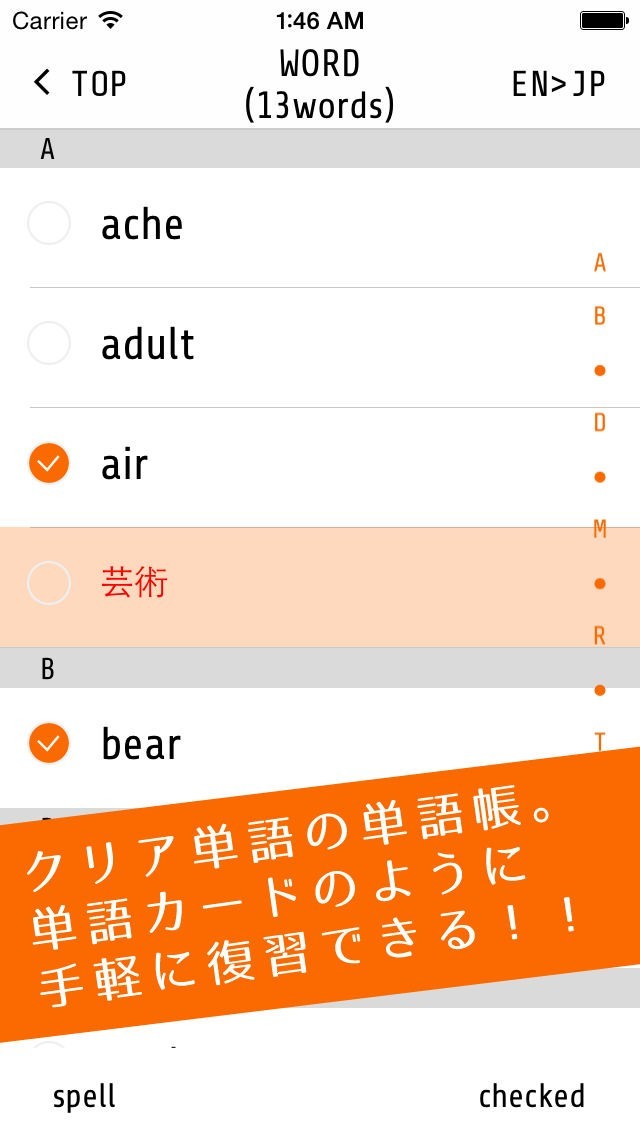The height and width of the screenshot is (1136, 640).
Task: Jump to section D in the index
Action: tap(600, 423)
